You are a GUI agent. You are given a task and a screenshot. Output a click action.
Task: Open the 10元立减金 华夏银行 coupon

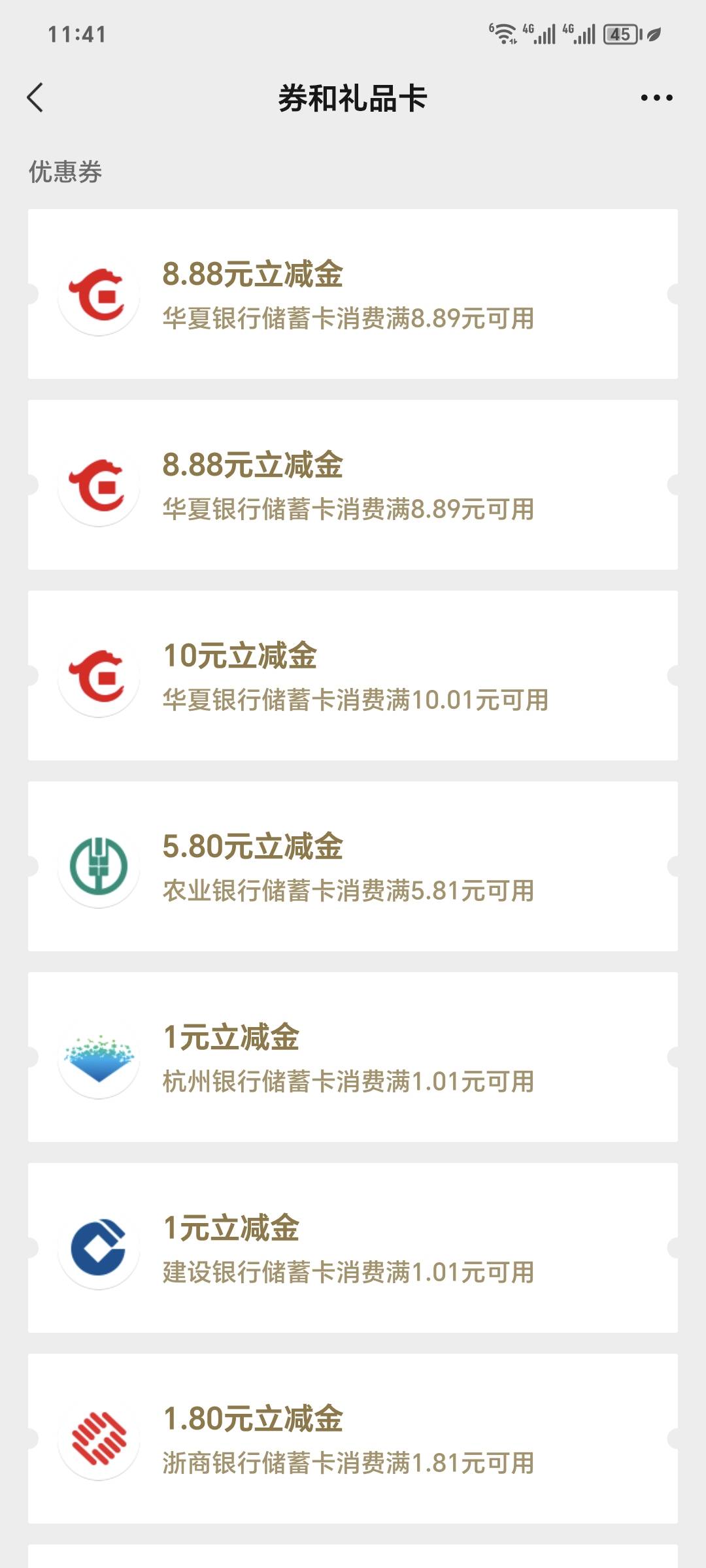pos(353,676)
